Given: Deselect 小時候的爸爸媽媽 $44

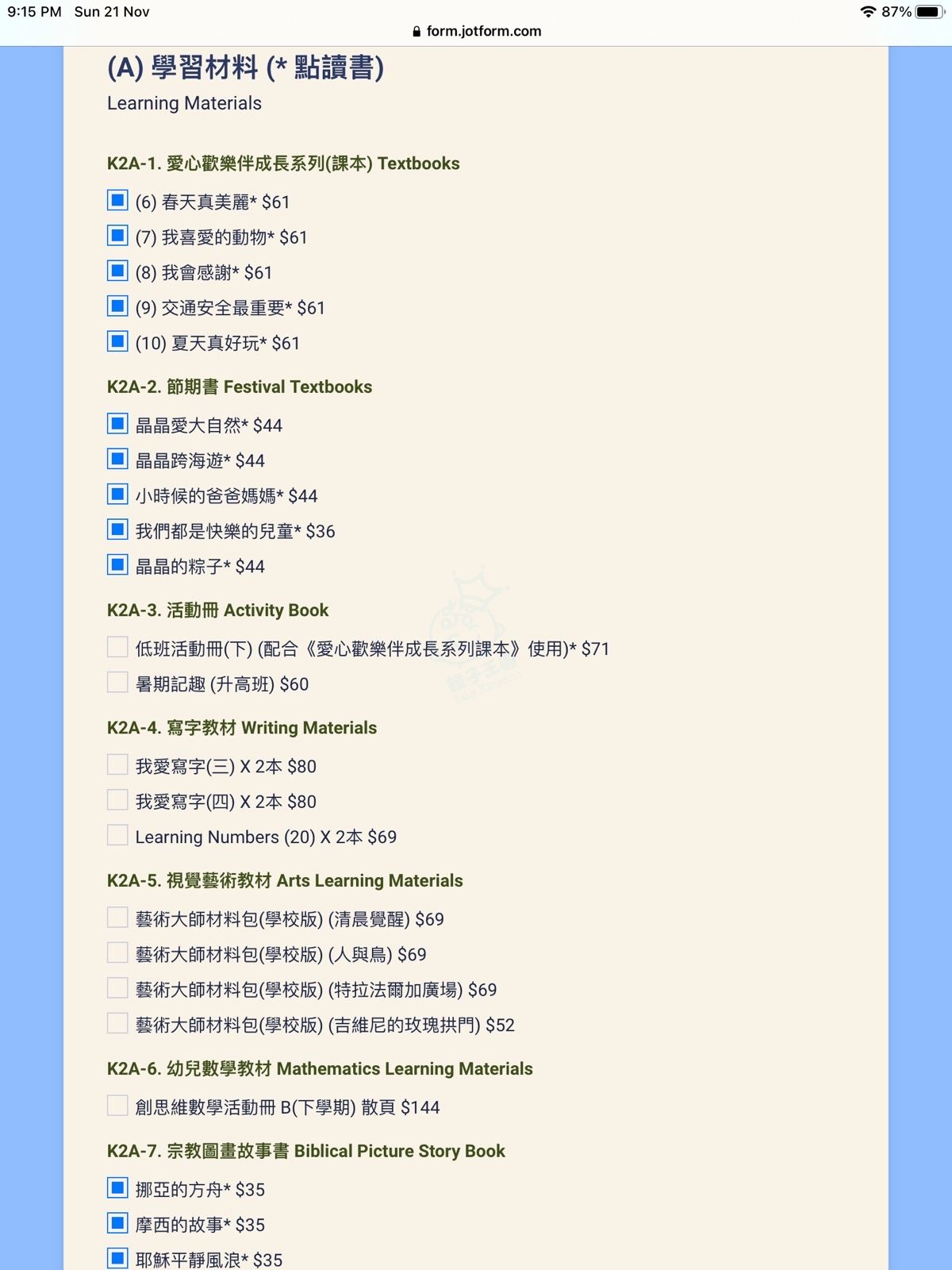Looking at the screenshot, I should 117,495.
